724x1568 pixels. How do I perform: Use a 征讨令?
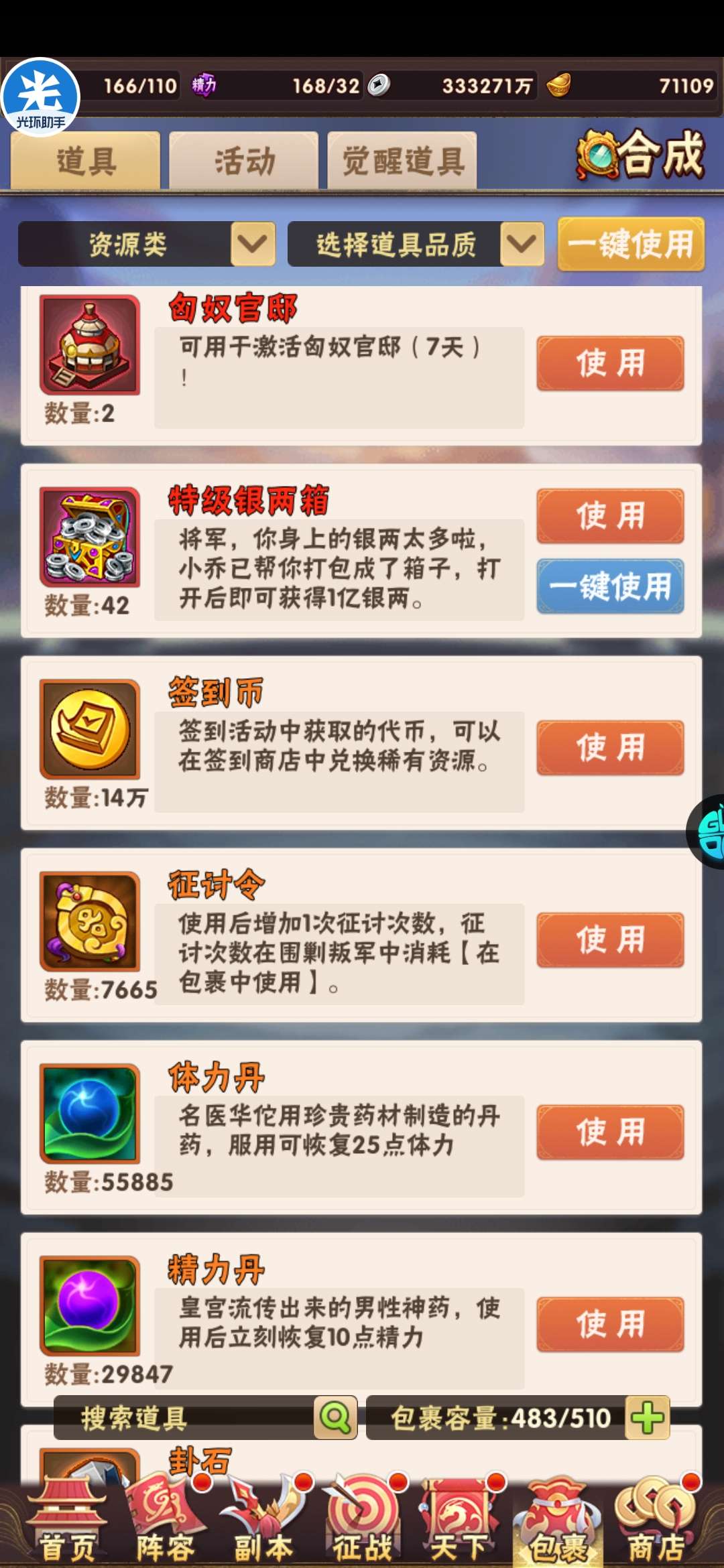pyautogui.click(x=610, y=939)
